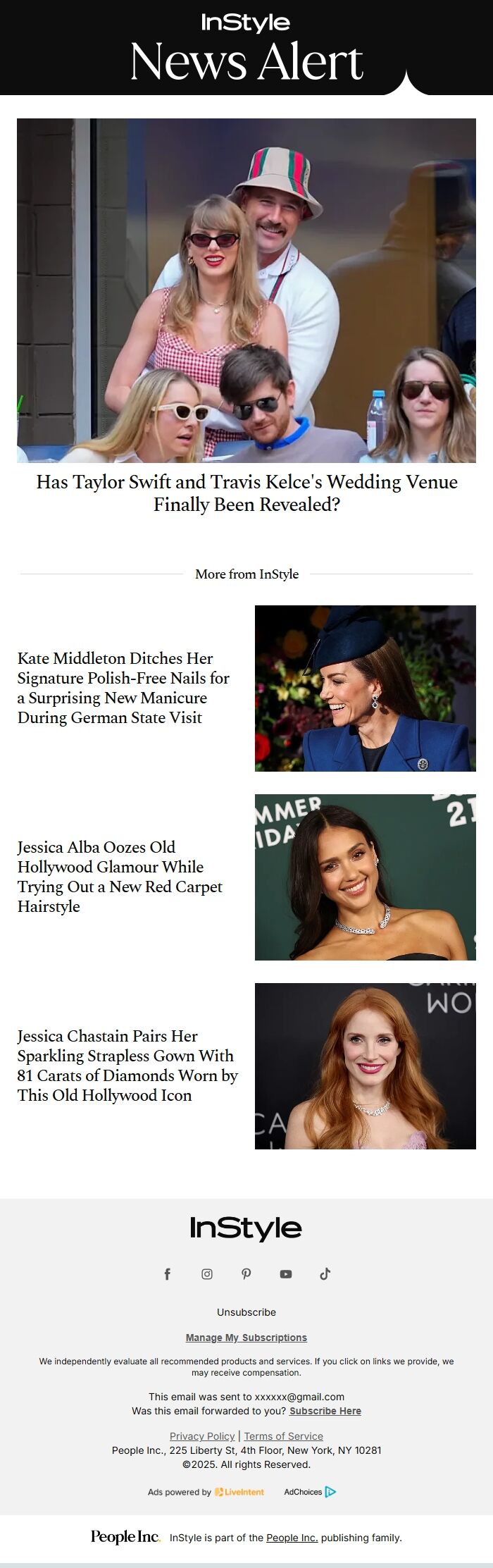Open InStyle's TikTok account
493x1568 pixels.
325,1273
